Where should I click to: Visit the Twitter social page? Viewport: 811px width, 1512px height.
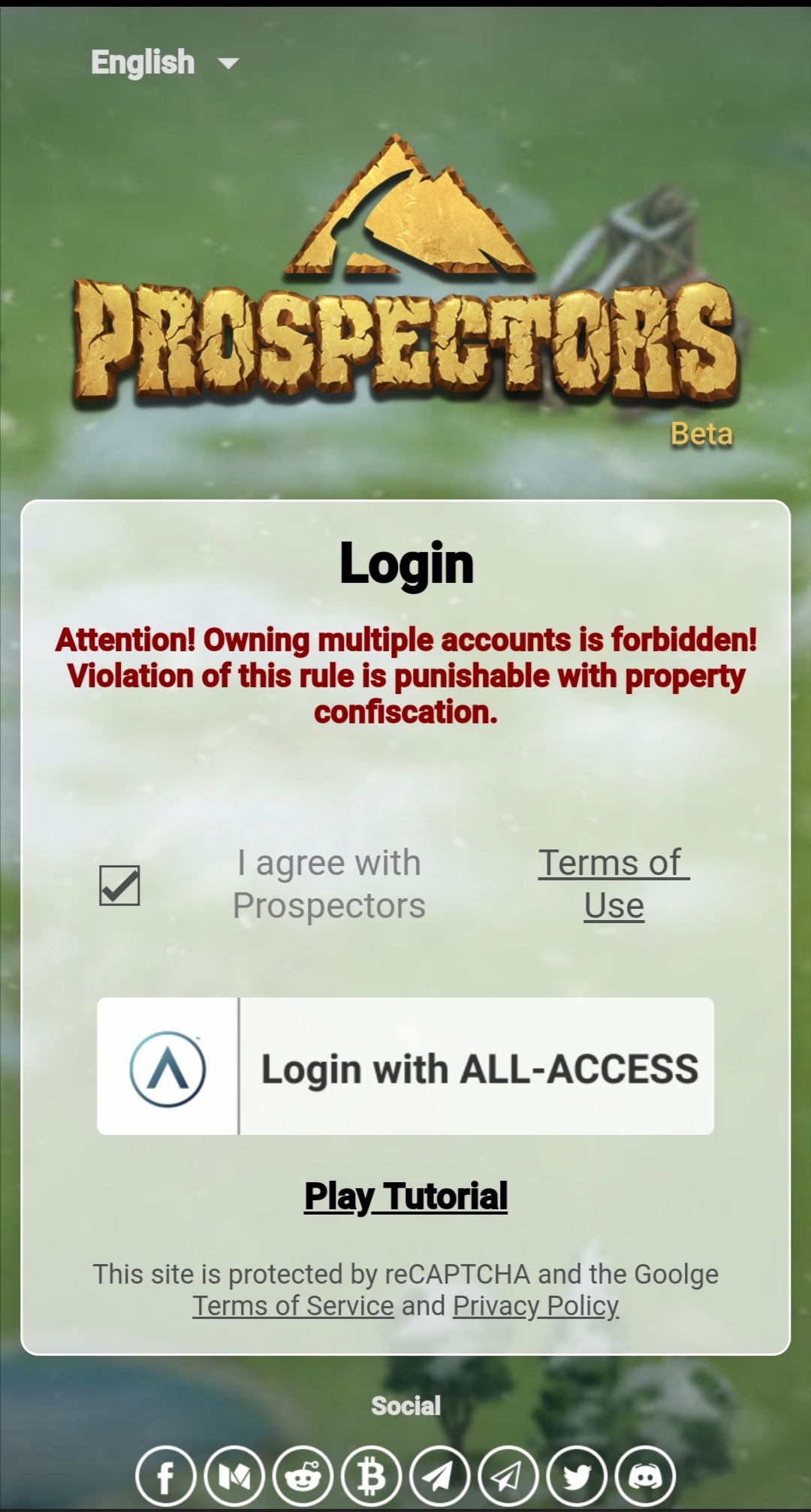(576, 1476)
